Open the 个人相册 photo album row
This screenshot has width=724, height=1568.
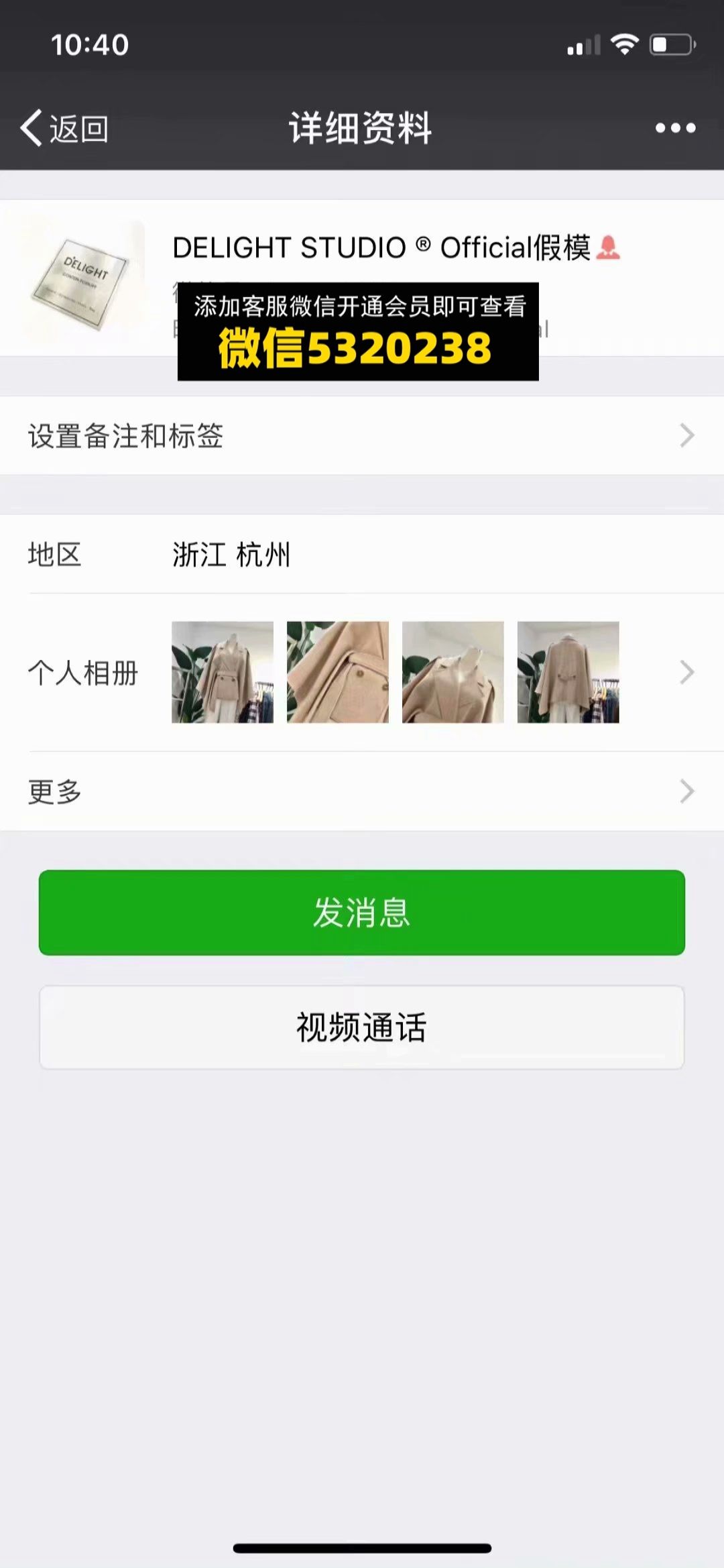(x=362, y=672)
